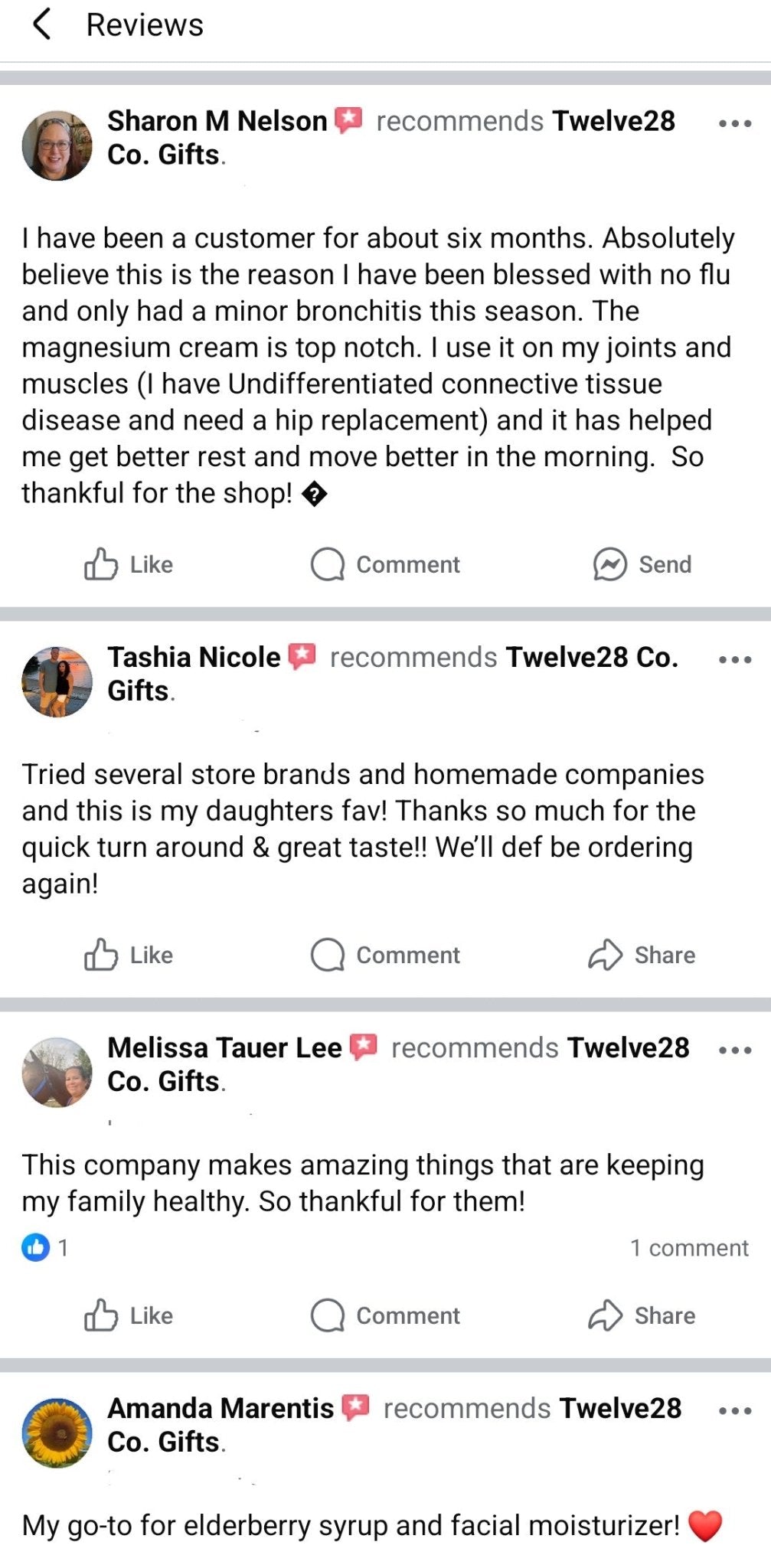
Task: Open overflow menu on Sharon M Nelson's review
Action: pyautogui.click(x=734, y=122)
